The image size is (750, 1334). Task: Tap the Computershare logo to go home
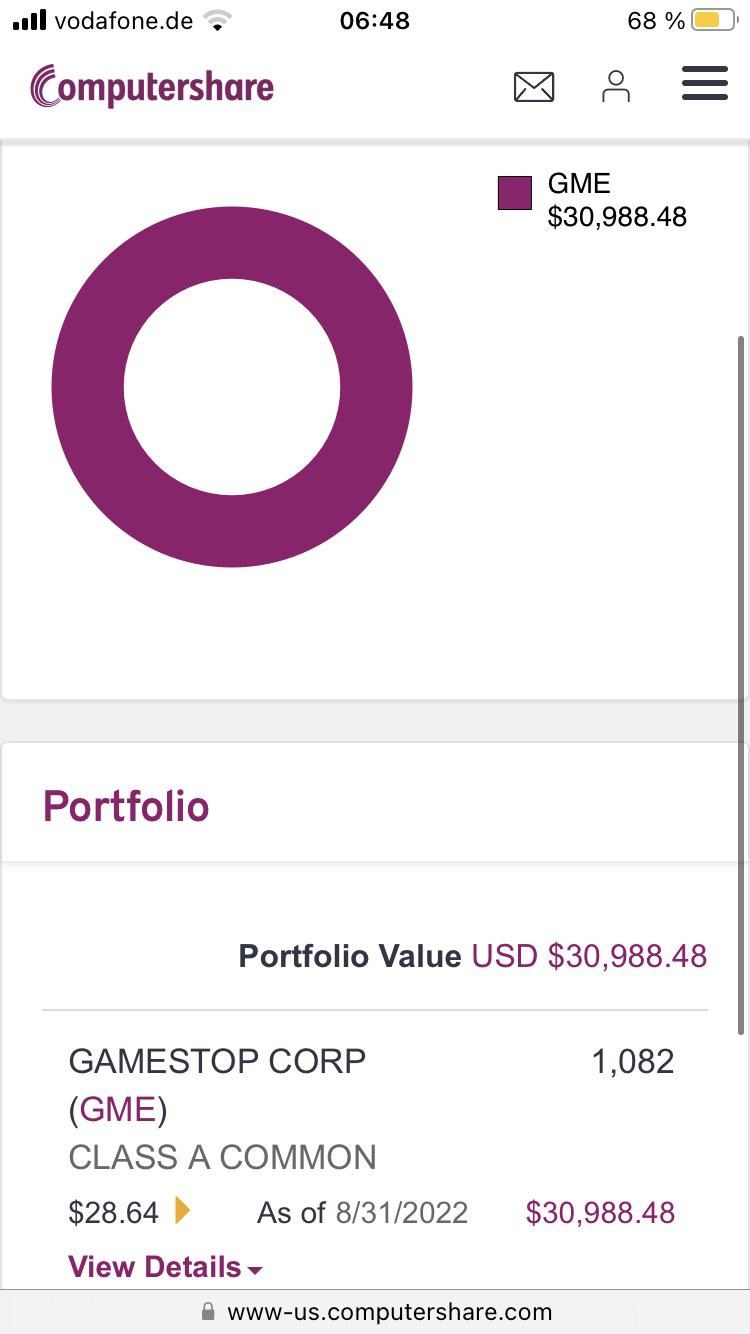pyautogui.click(x=152, y=86)
